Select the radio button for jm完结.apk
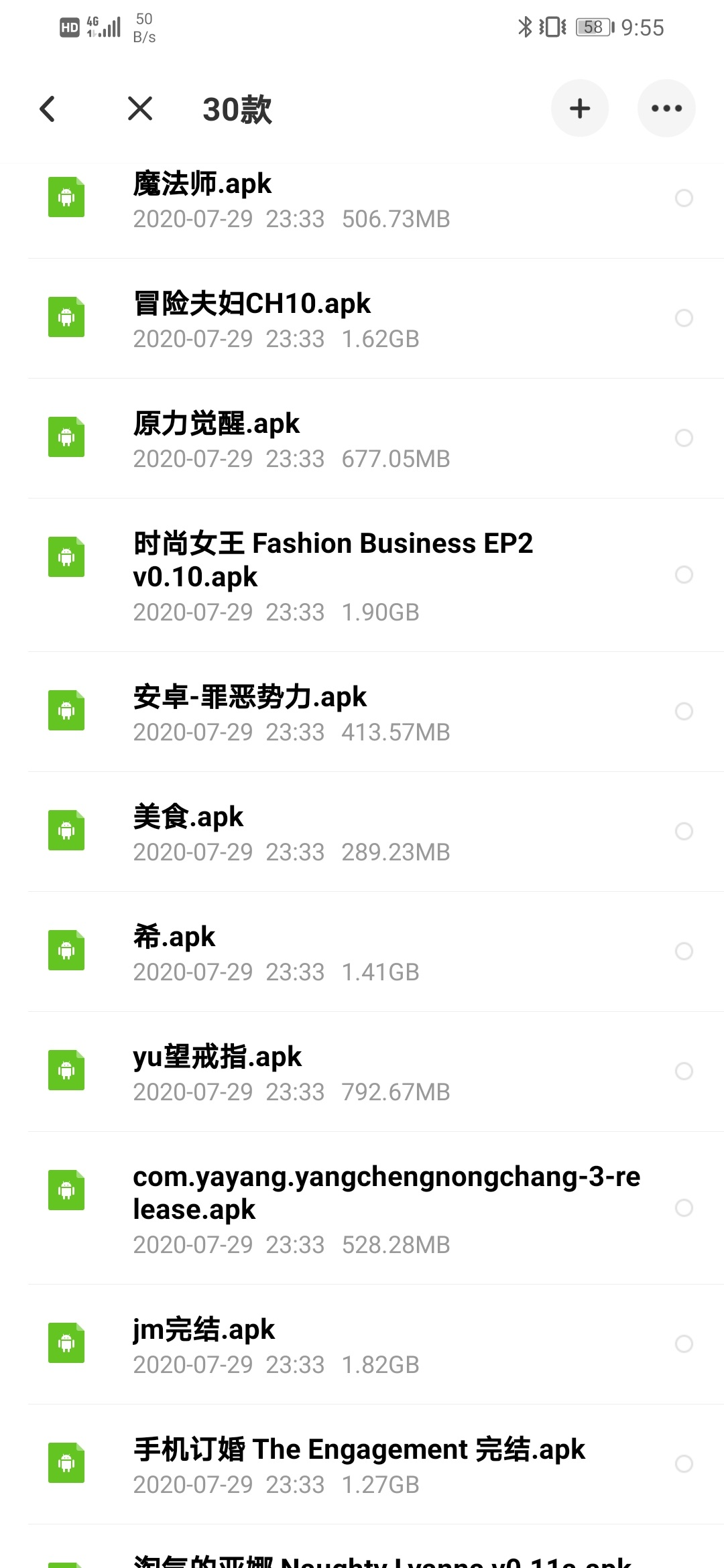724x1568 pixels. [684, 1344]
